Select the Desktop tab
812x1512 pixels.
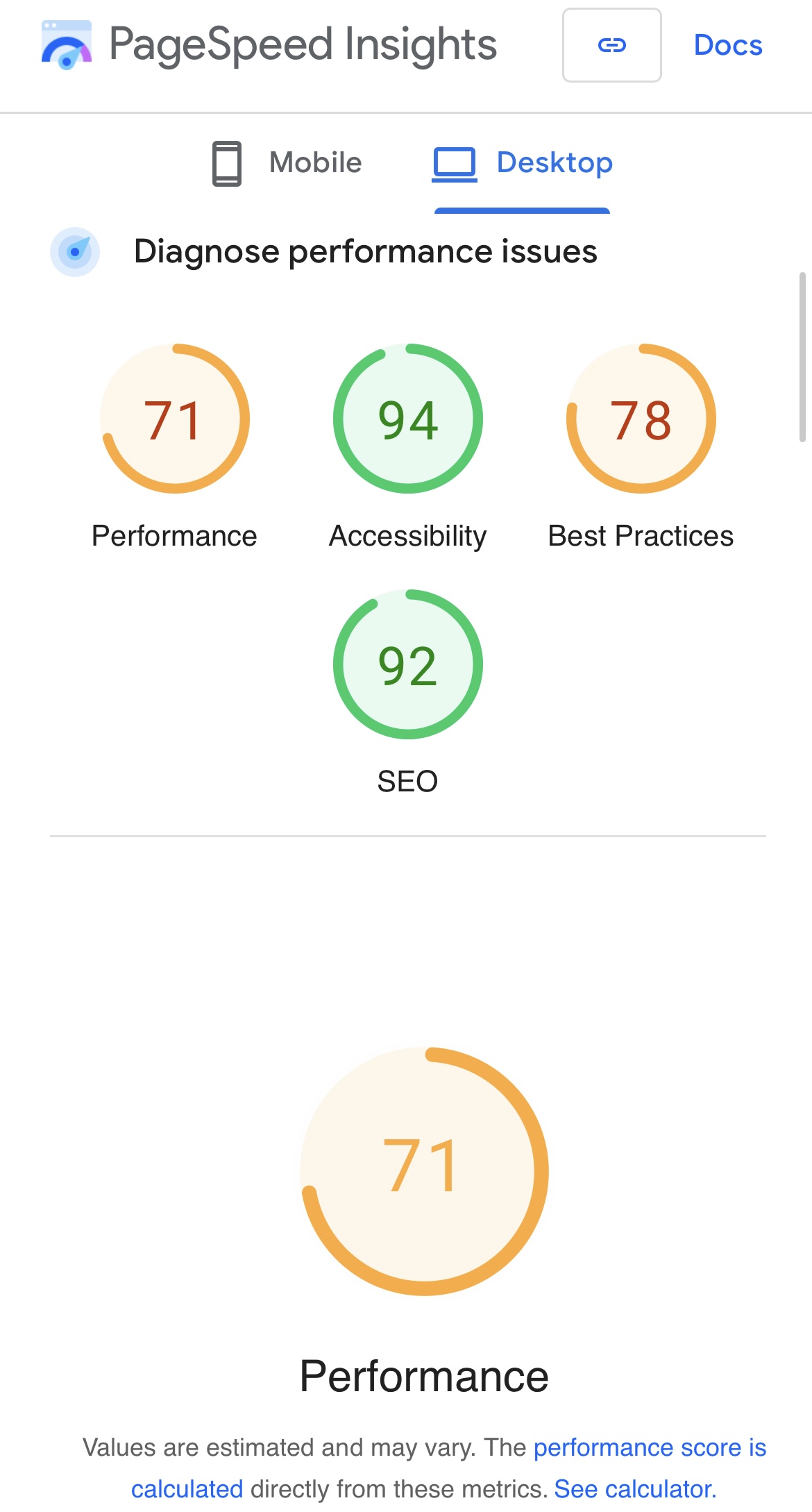pos(523,163)
